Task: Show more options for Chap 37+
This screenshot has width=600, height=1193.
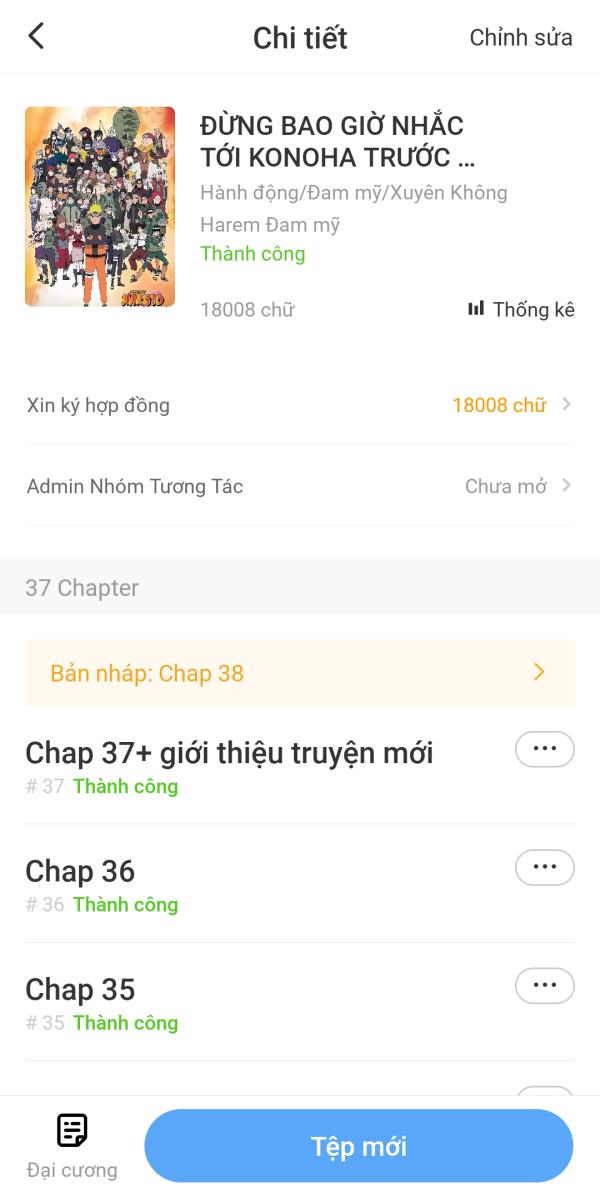Action: 544,749
